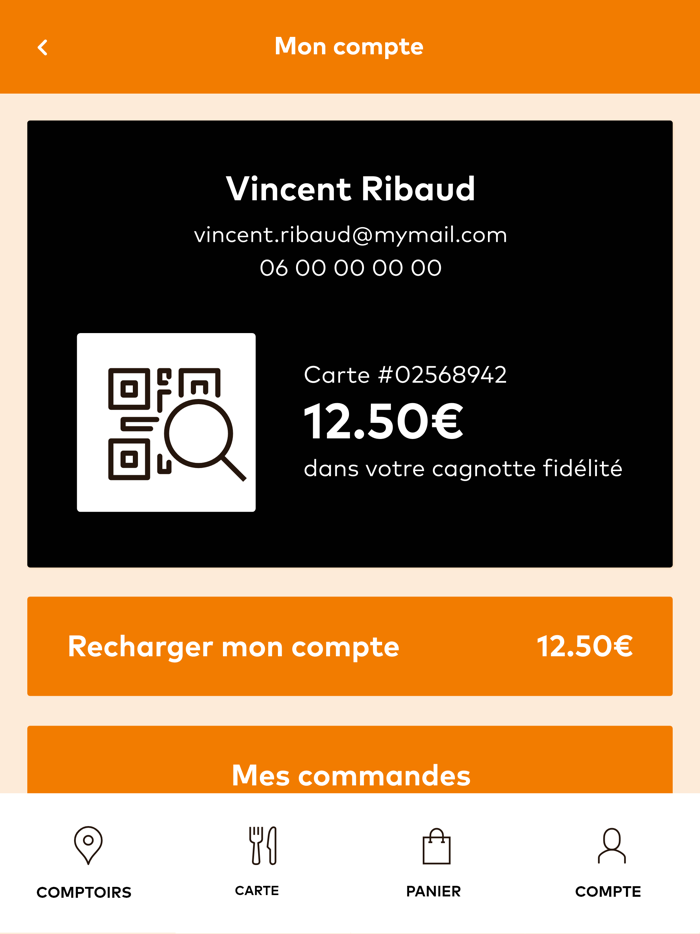Go back from Mon compte

[x=42, y=48]
